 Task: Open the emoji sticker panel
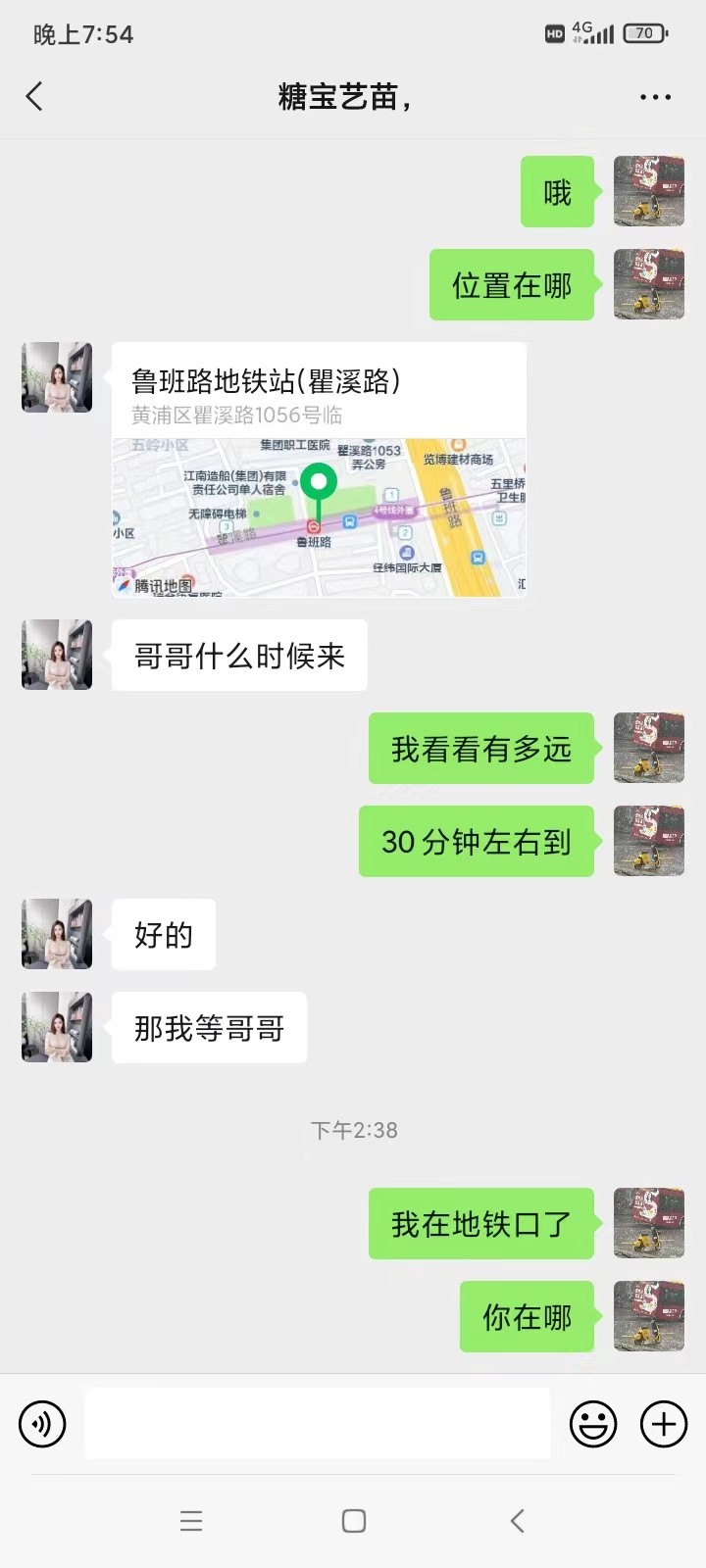[x=593, y=1423]
